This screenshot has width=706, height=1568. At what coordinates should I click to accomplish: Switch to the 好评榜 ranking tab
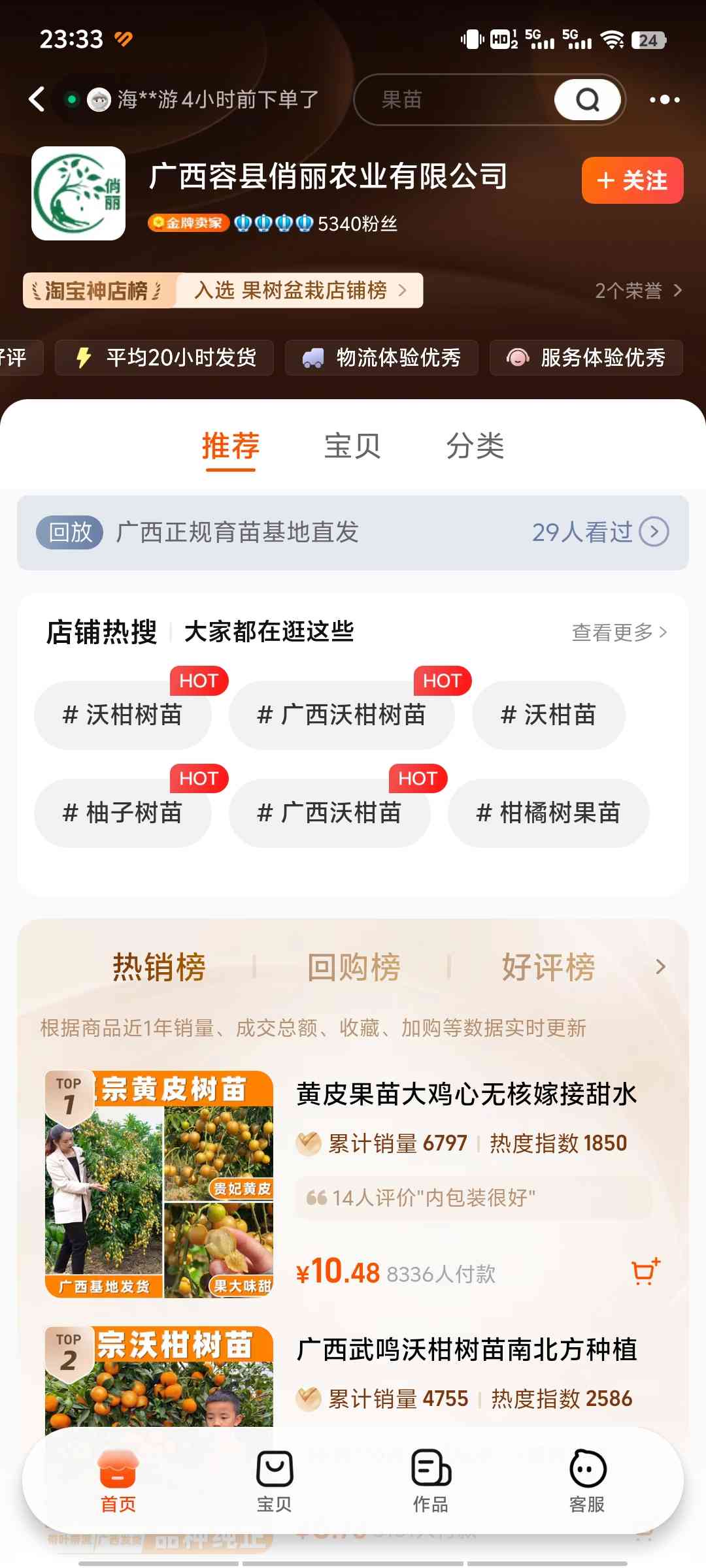pos(548,967)
